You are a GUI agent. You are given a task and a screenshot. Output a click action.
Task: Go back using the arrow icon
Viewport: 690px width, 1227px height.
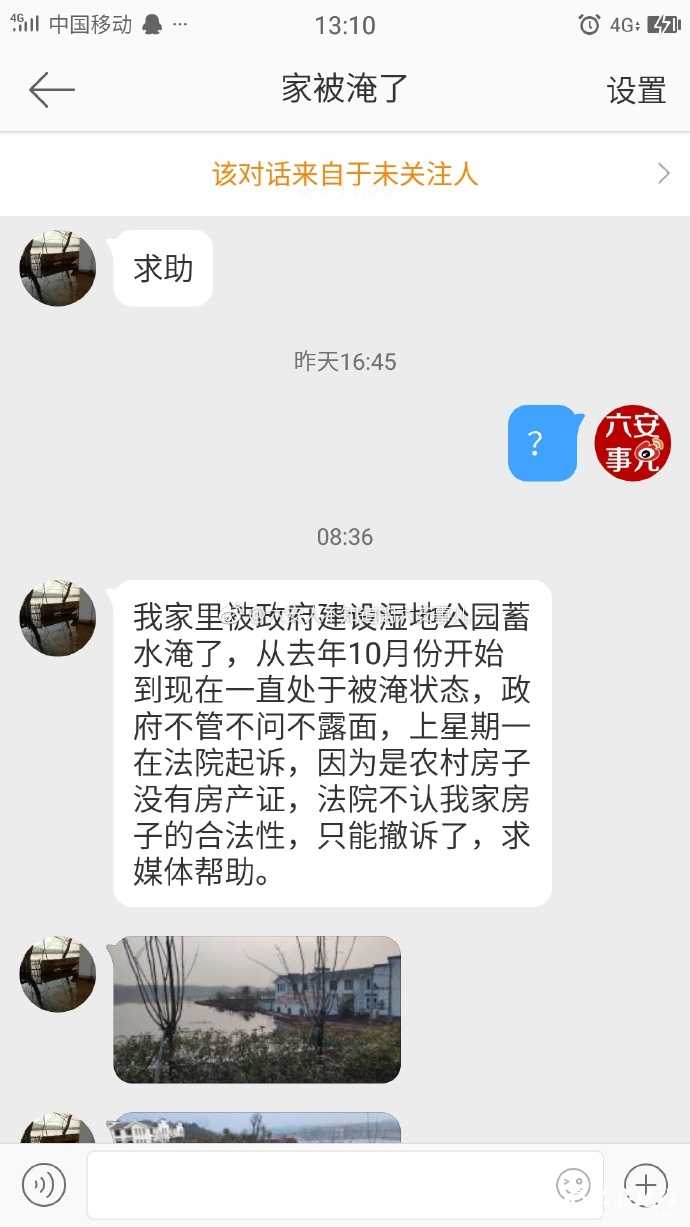[52, 90]
